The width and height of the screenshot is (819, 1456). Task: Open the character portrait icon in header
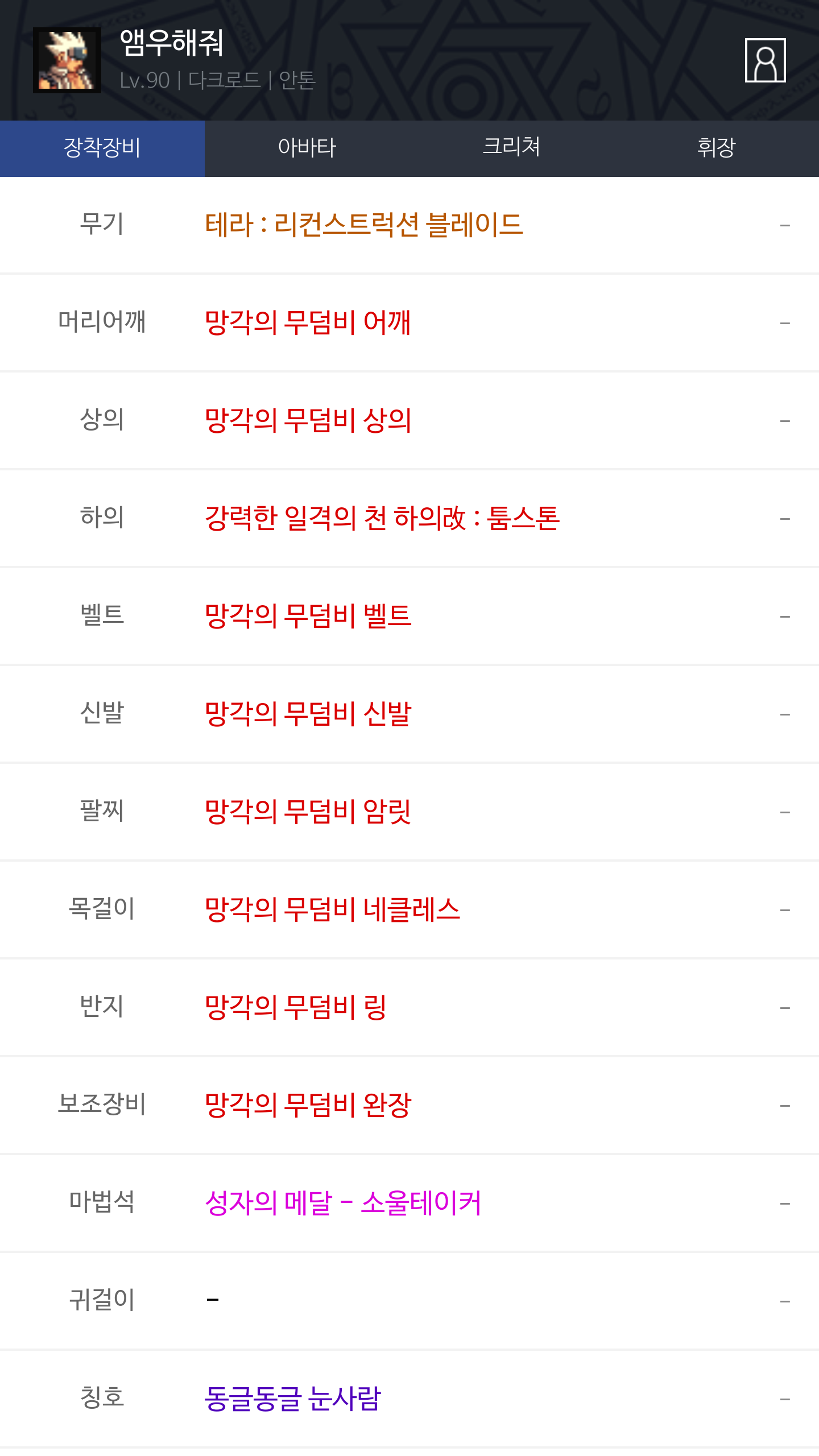pos(765,60)
